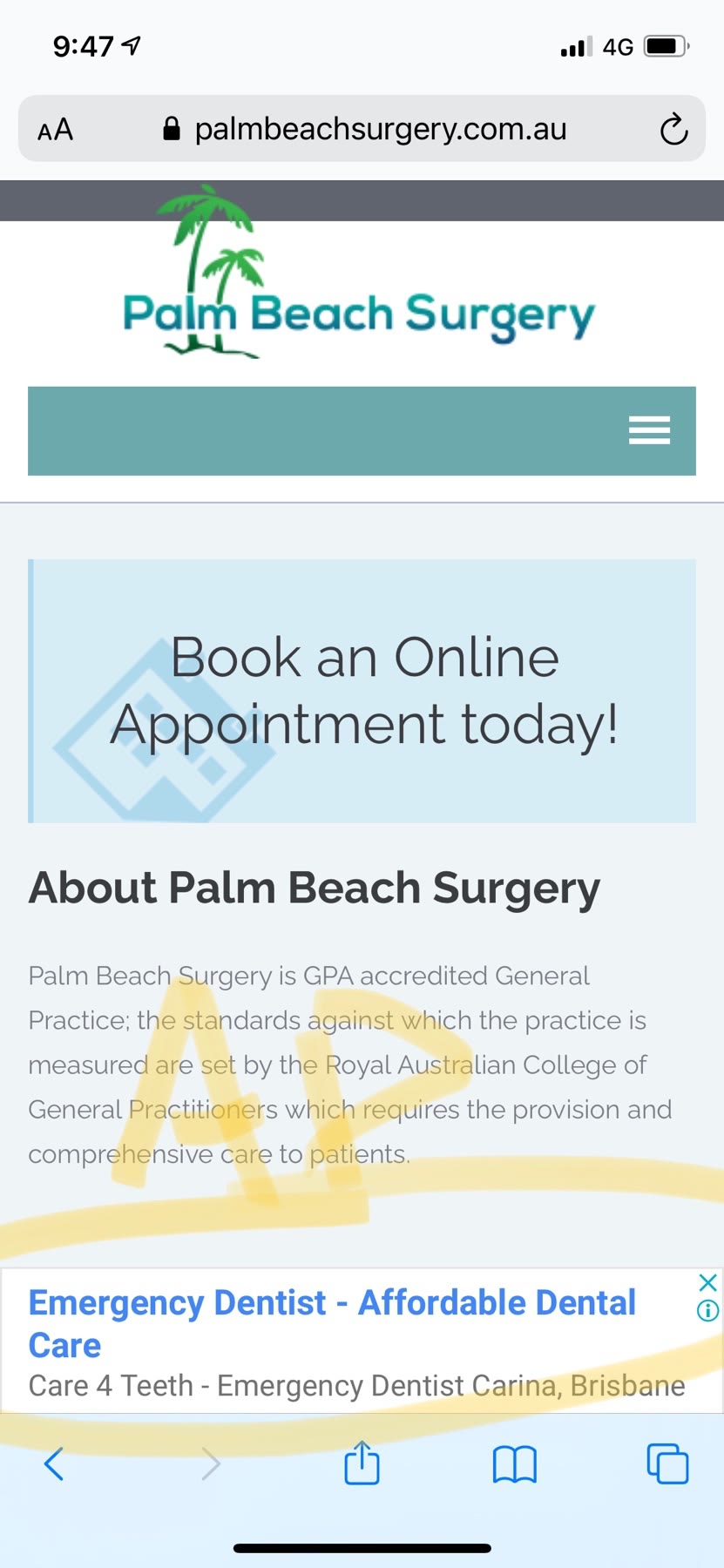The image size is (724, 1568).
Task: Tap the palmbeachsurgery.com.au address bar
Action: point(381,130)
